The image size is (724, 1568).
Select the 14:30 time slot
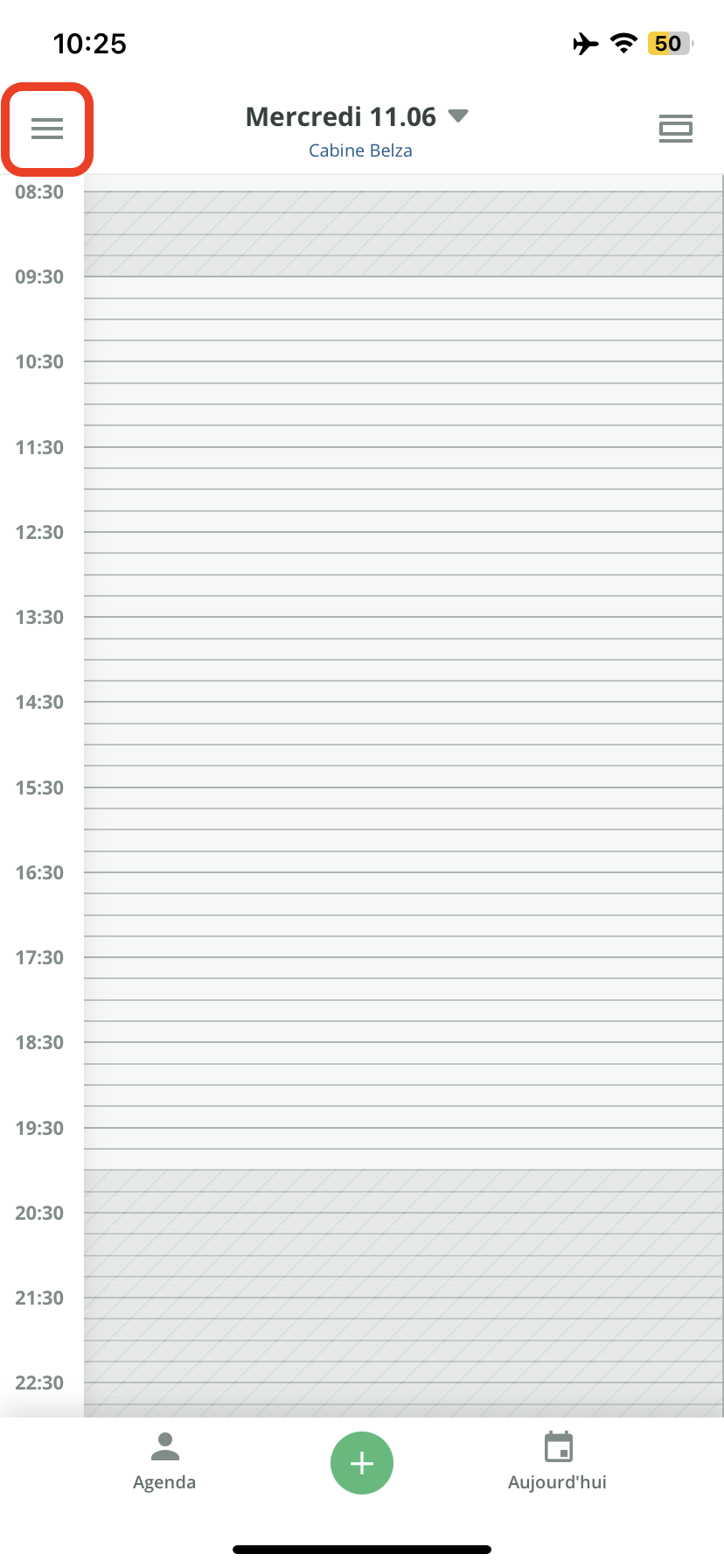[x=402, y=712]
